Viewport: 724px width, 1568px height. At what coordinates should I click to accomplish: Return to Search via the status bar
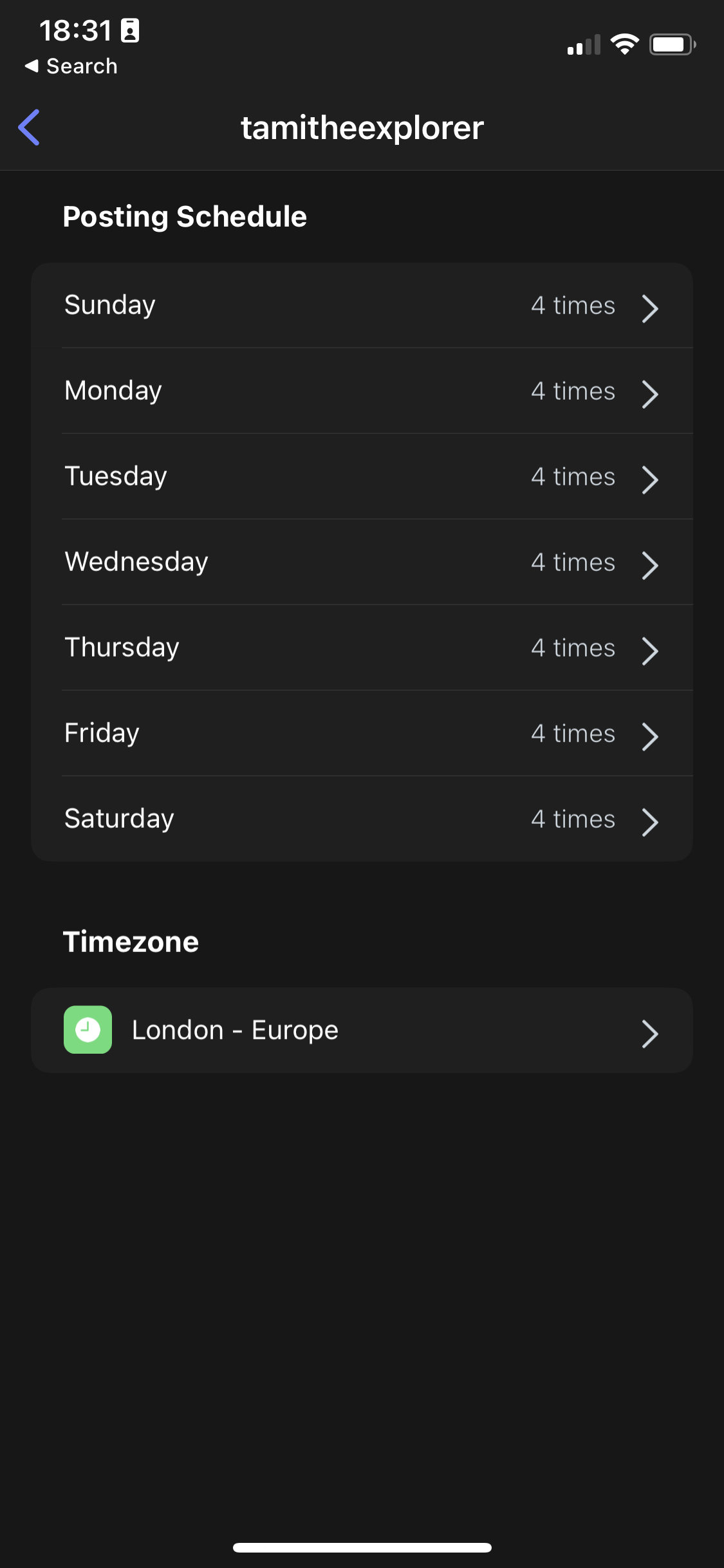tap(71, 66)
